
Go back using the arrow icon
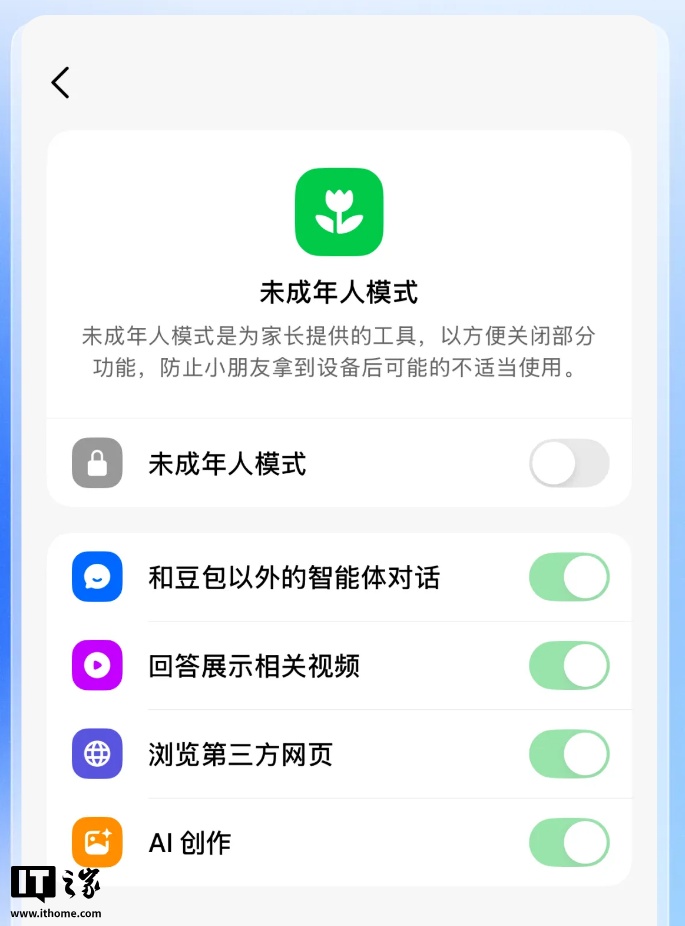(x=61, y=83)
